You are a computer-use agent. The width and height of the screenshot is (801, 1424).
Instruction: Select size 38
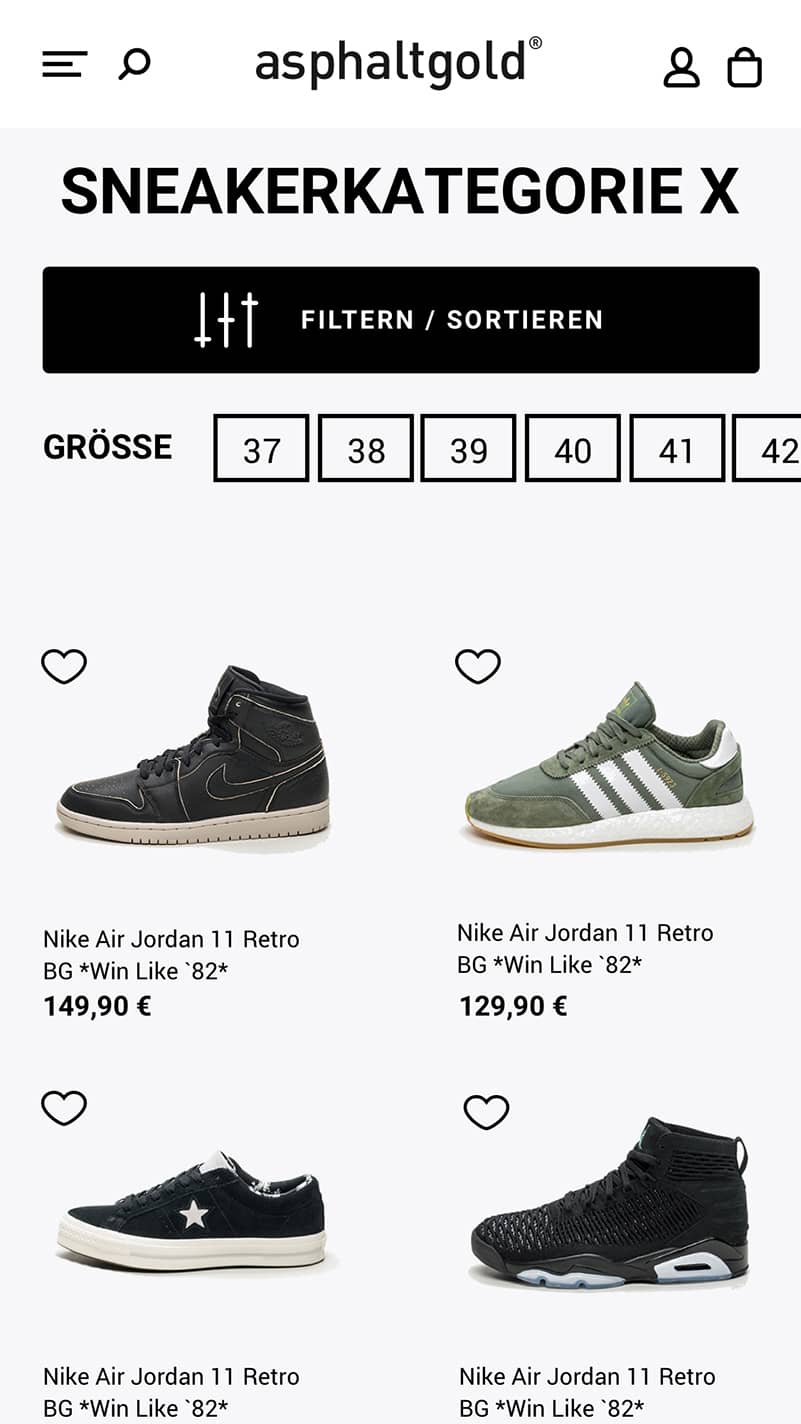pyautogui.click(x=365, y=449)
